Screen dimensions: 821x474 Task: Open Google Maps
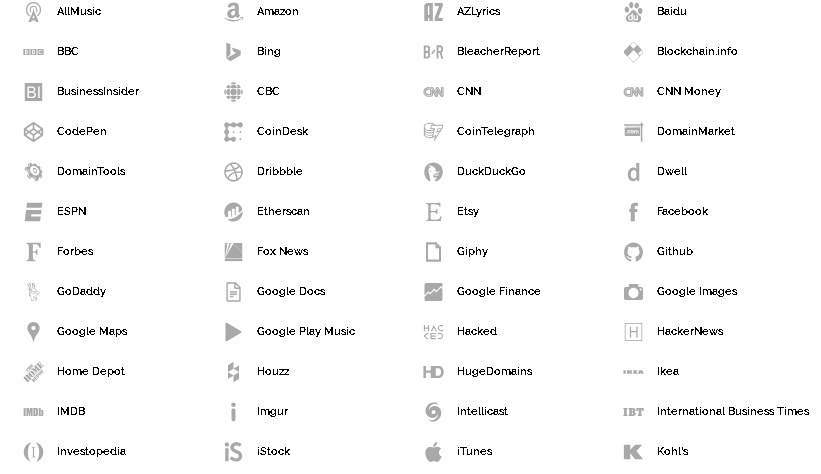91,331
